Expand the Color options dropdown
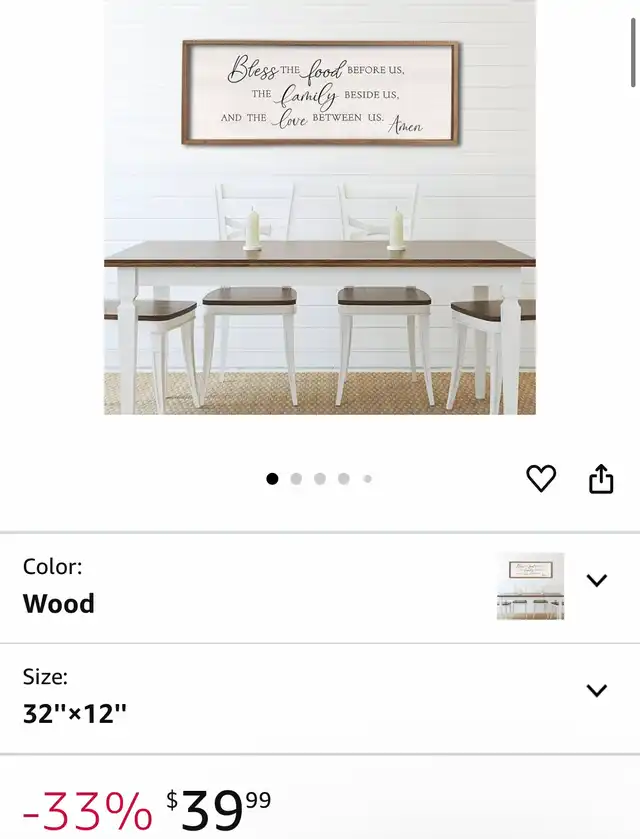Screen dimensions: 640x839 (597, 581)
